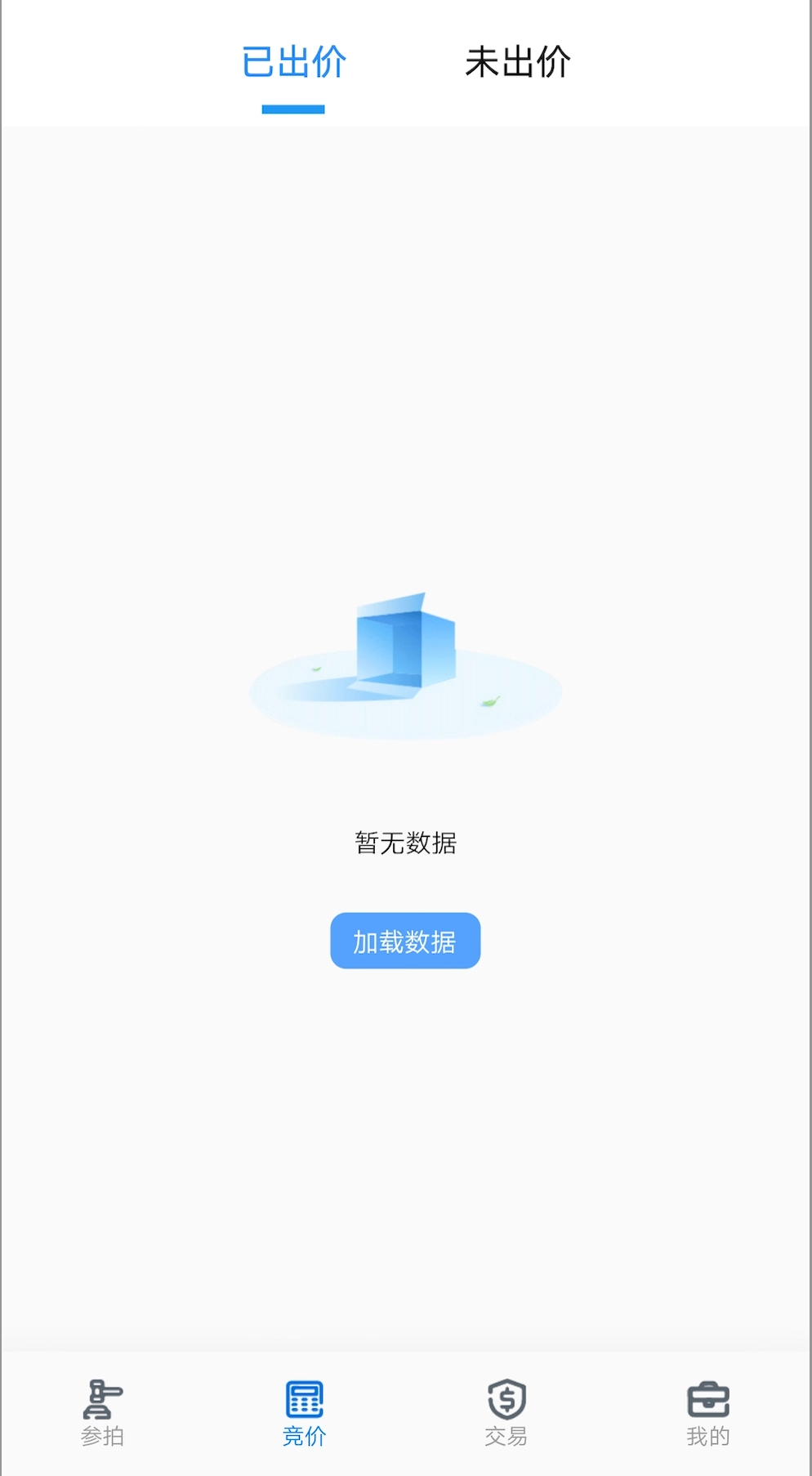Click the highlighted 竞价 calculator icon
Screen dimensions: 812x1476
pyautogui.click(x=303, y=1399)
